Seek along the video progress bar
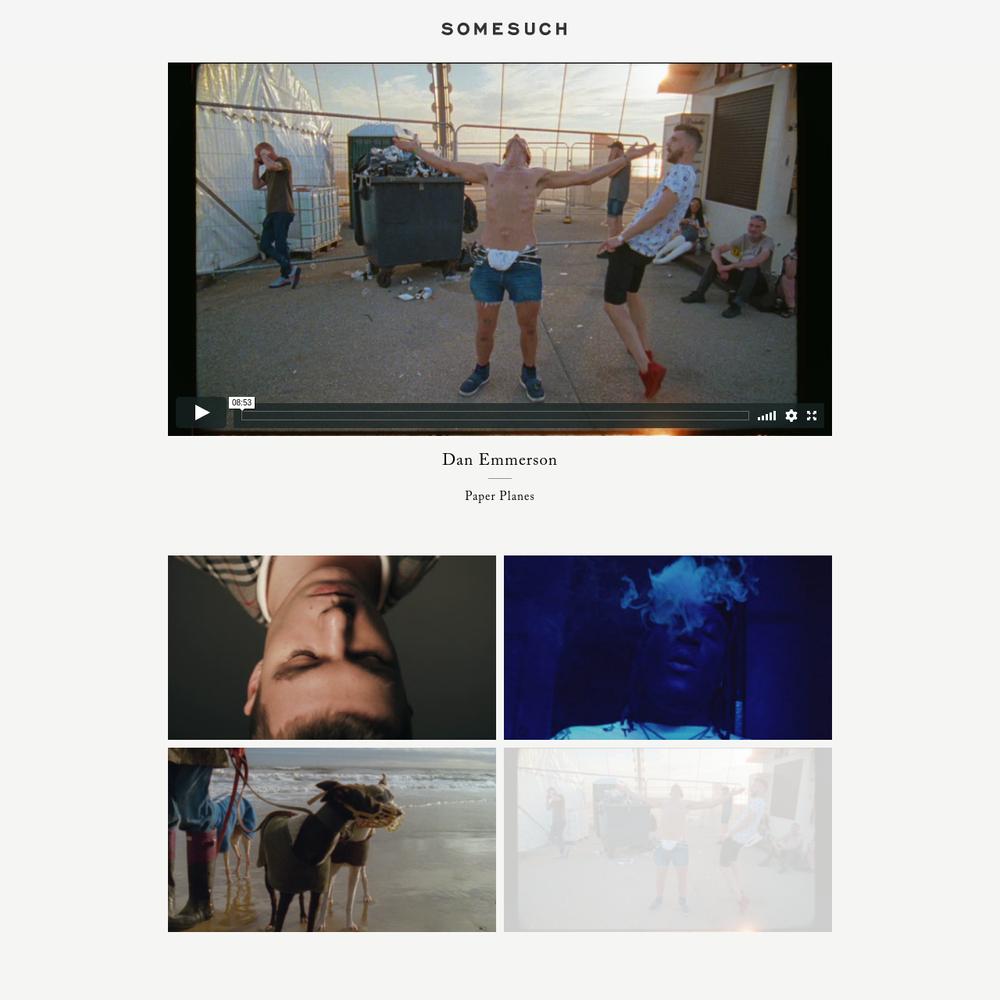Screen dimensions: 1000x1000 495,415
